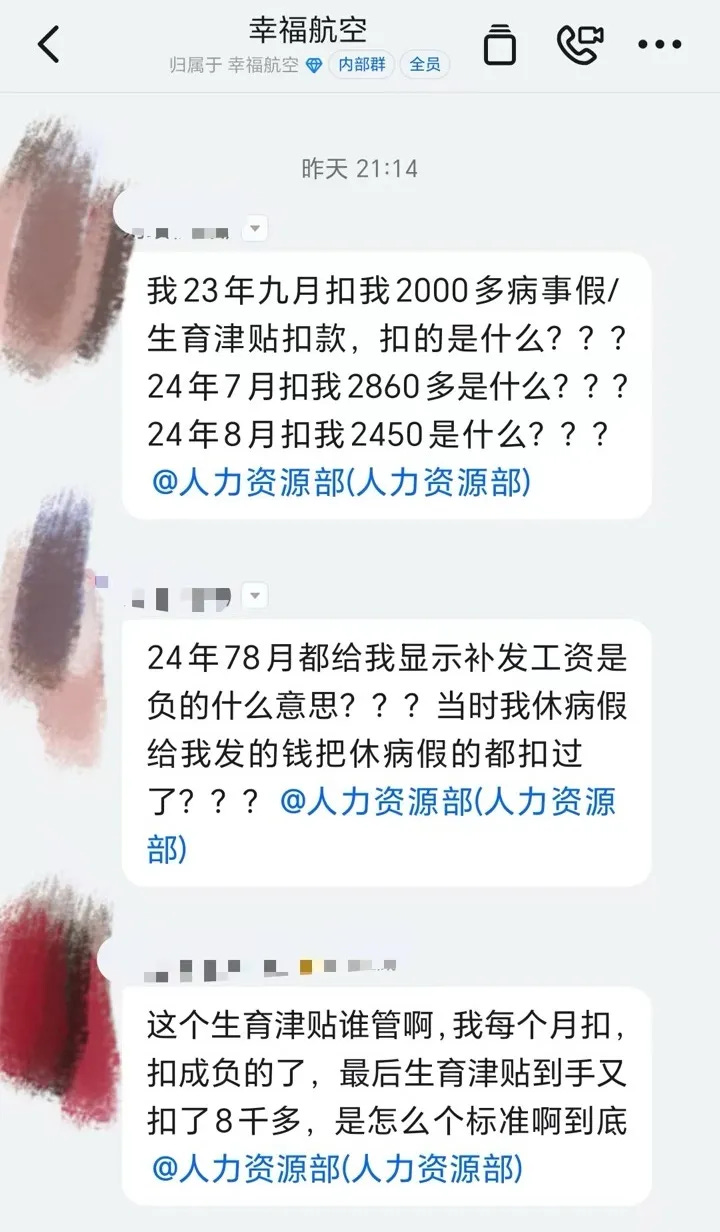Start a call via the phone-video icon

[x=580, y=45]
